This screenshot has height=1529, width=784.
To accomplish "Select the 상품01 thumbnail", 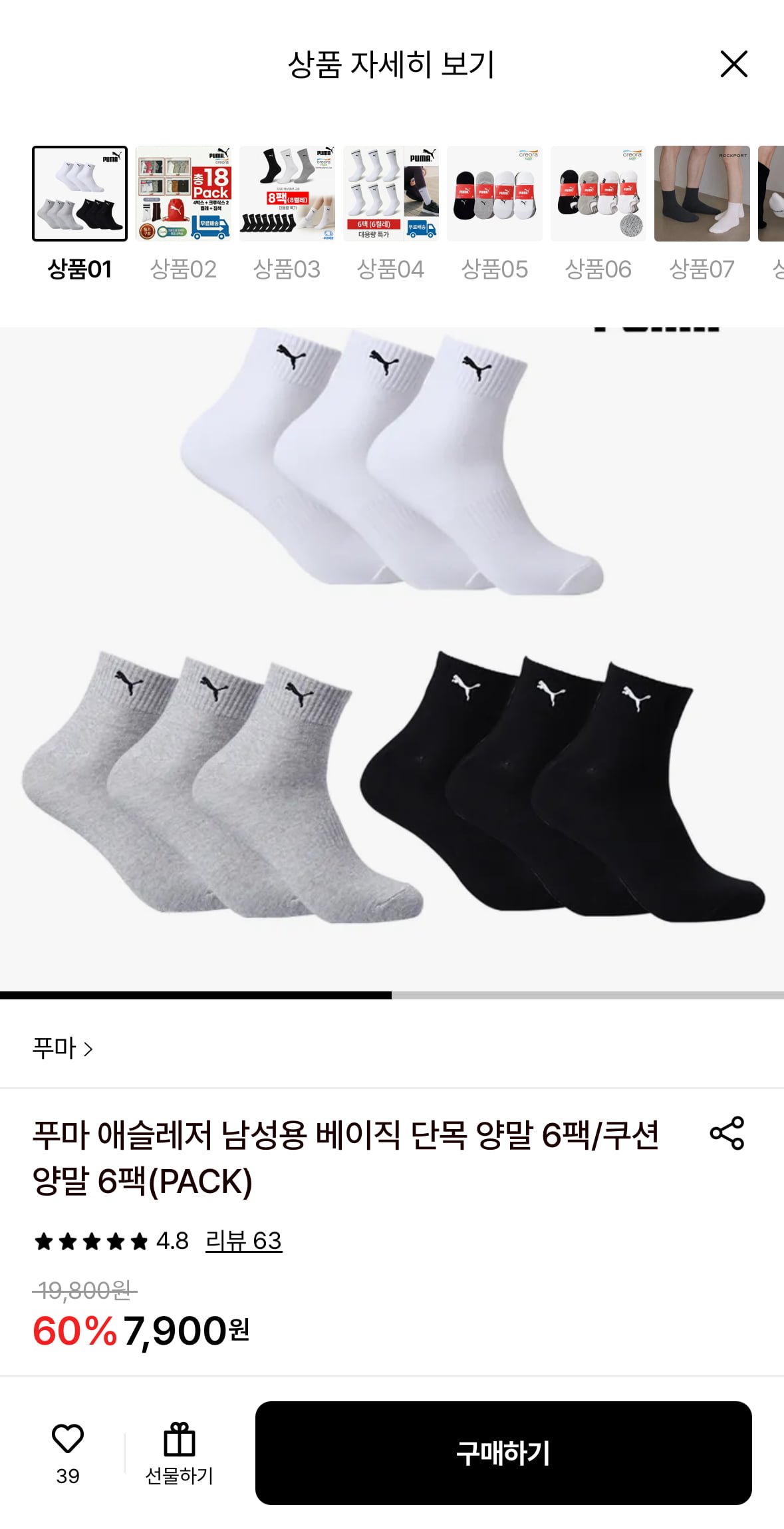I will (x=80, y=194).
